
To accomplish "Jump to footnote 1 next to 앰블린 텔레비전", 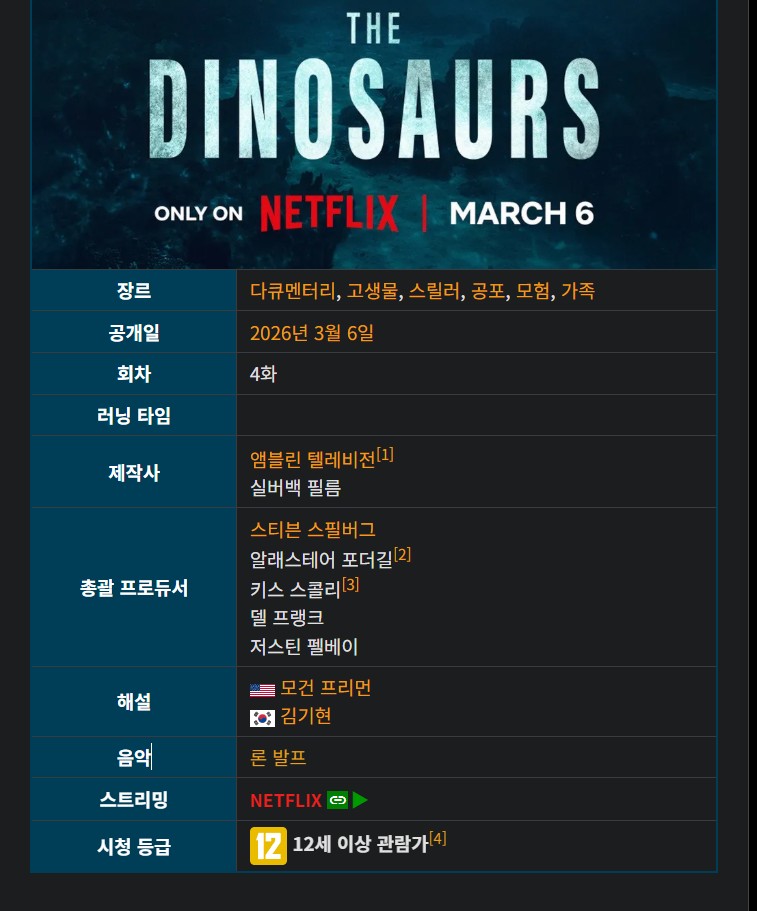I will coord(385,454).
